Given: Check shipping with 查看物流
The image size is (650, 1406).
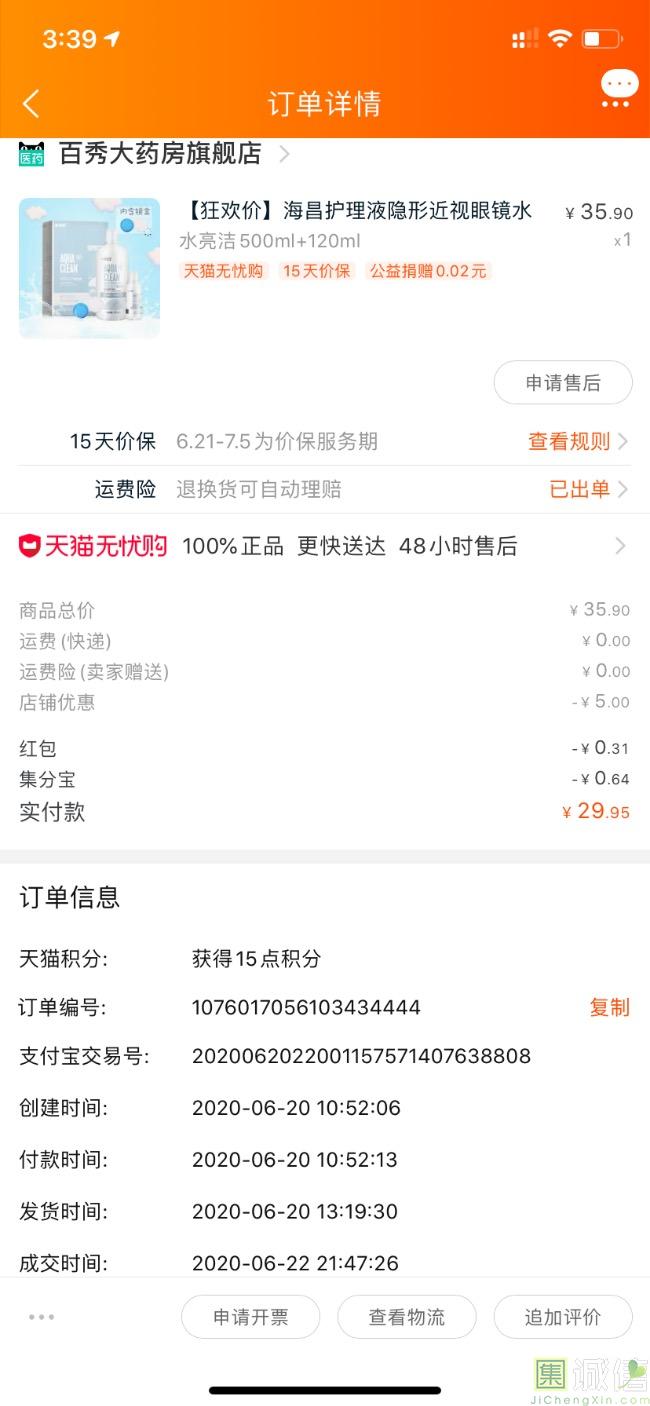Looking at the screenshot, I should point(407,1317).
